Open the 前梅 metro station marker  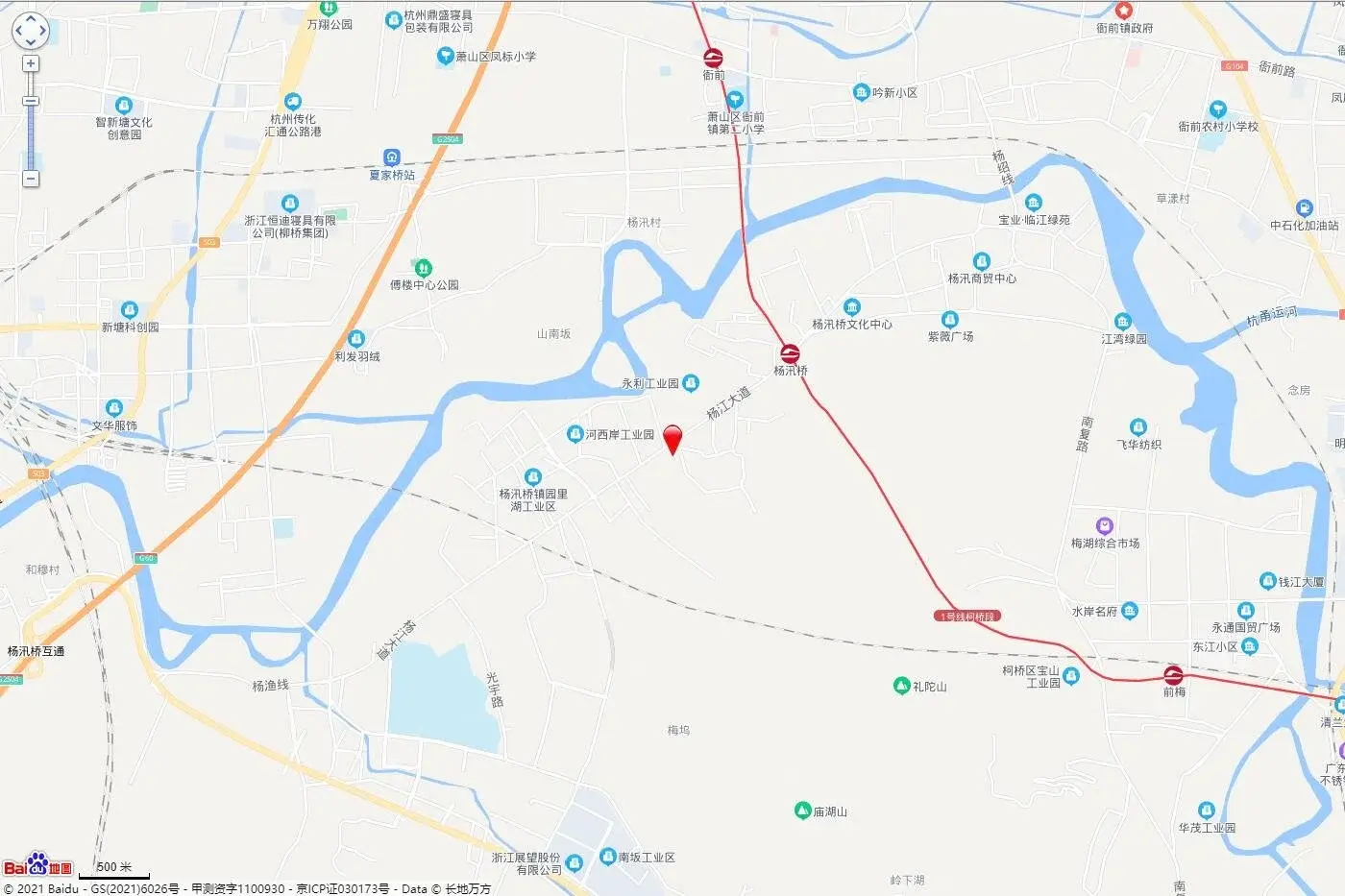[1173, 674]
